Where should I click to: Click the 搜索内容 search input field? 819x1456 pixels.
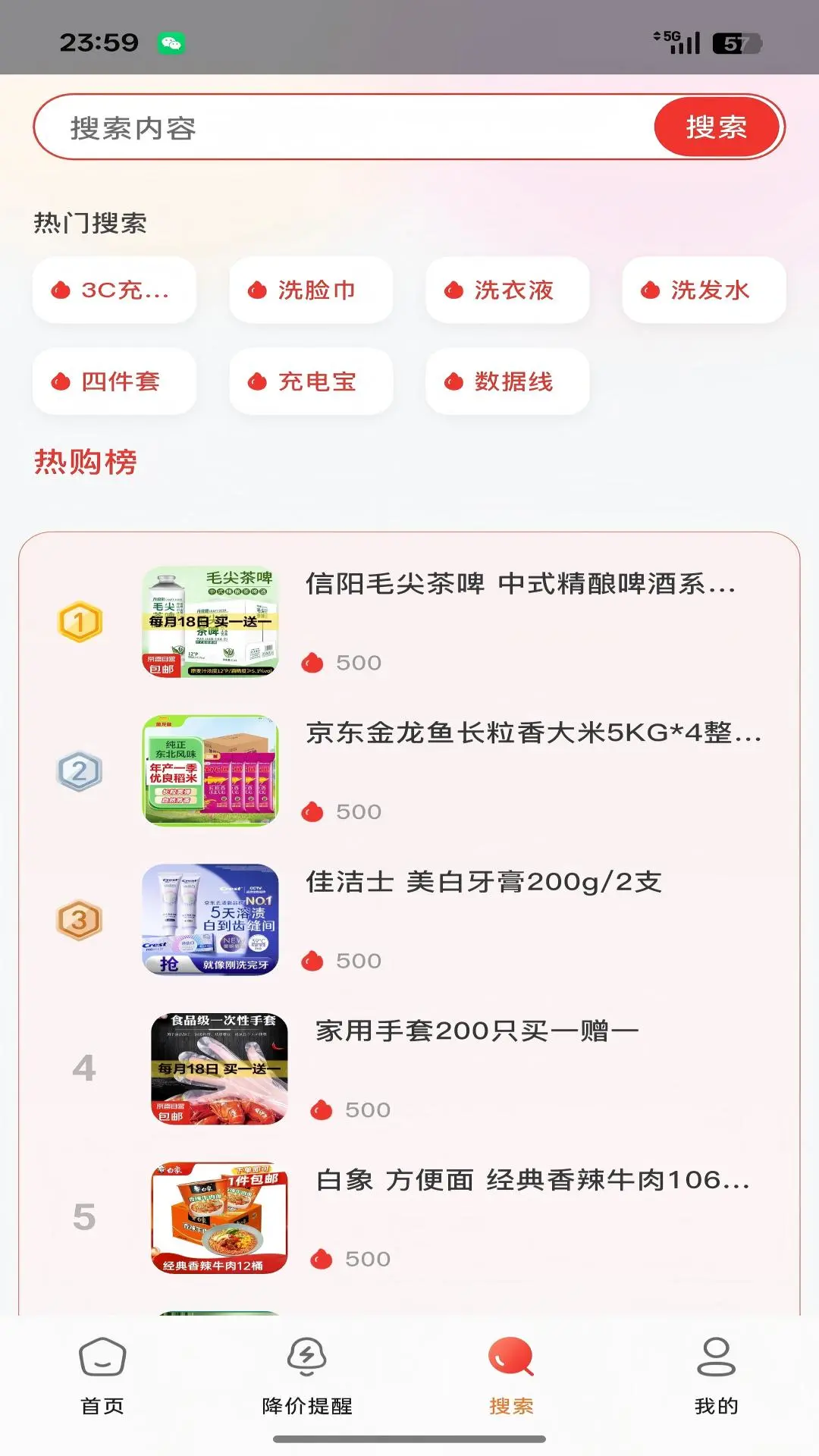341,126
